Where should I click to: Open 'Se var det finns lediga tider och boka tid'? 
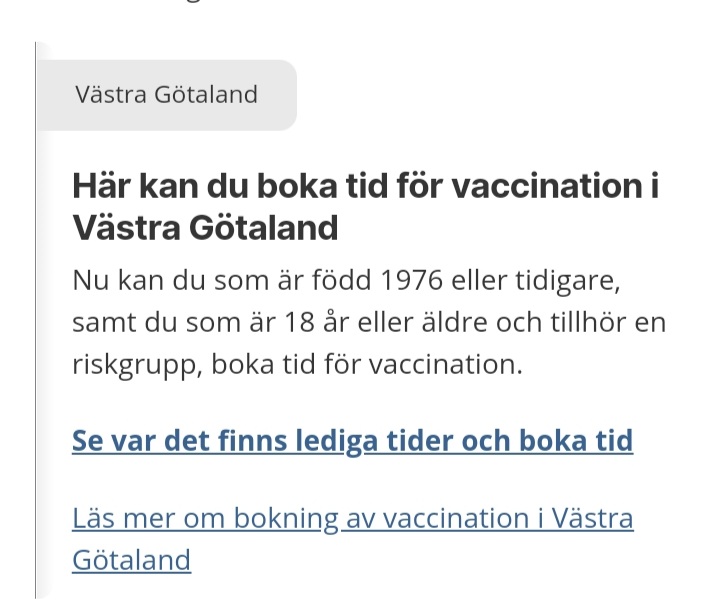(352, 441)
